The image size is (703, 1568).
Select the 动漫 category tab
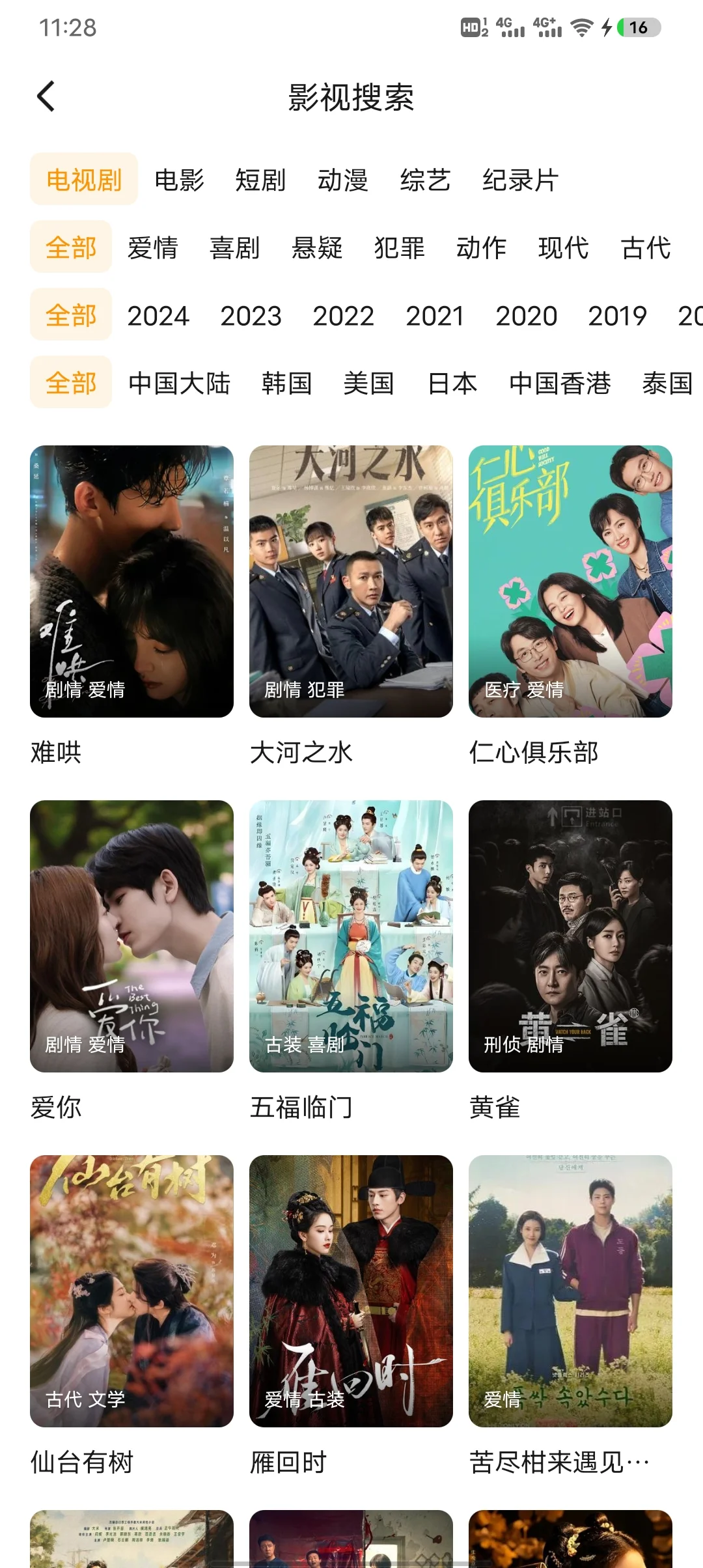(342, 180)
